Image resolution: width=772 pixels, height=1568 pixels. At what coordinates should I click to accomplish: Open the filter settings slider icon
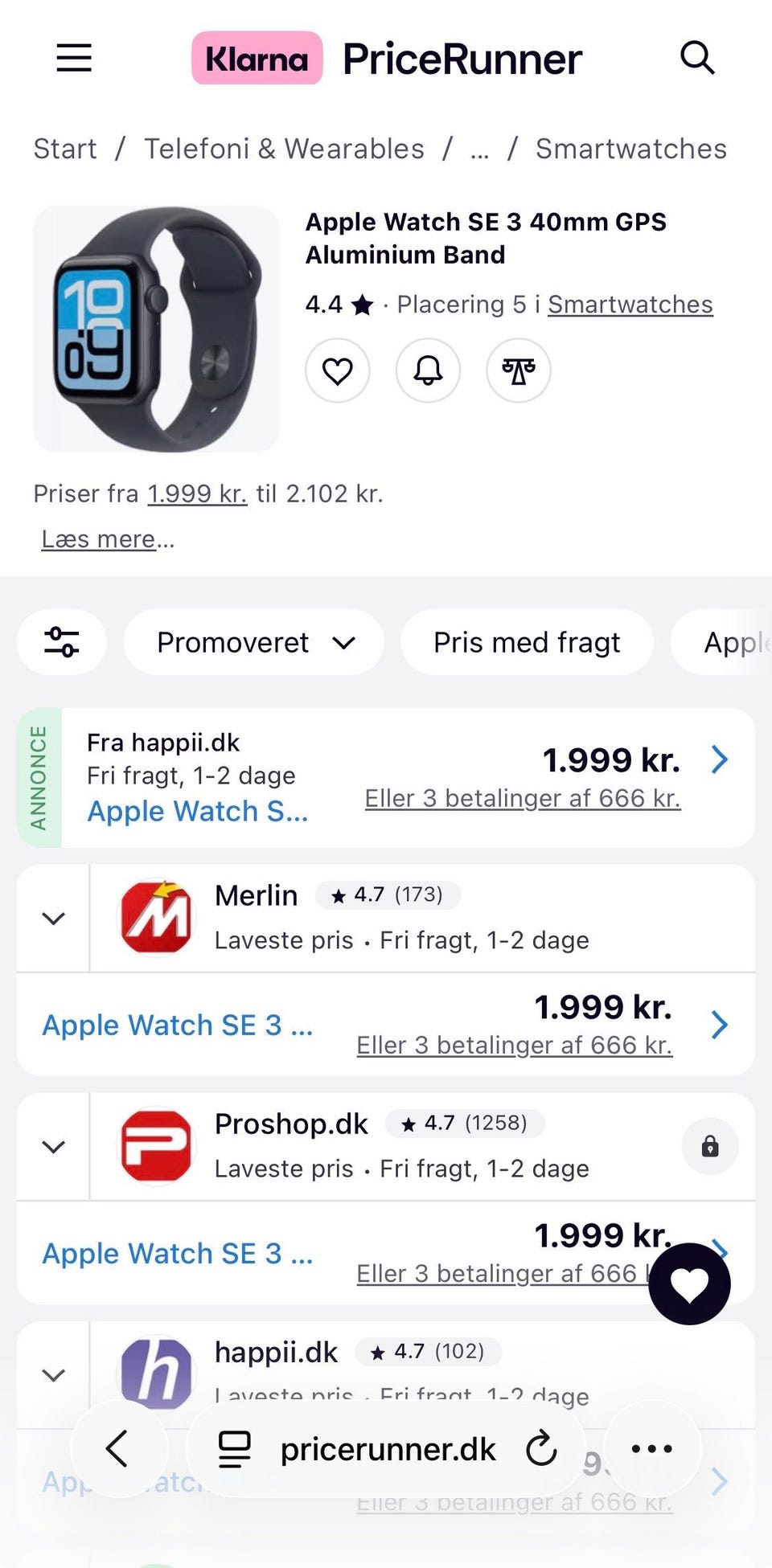(62, 642)
